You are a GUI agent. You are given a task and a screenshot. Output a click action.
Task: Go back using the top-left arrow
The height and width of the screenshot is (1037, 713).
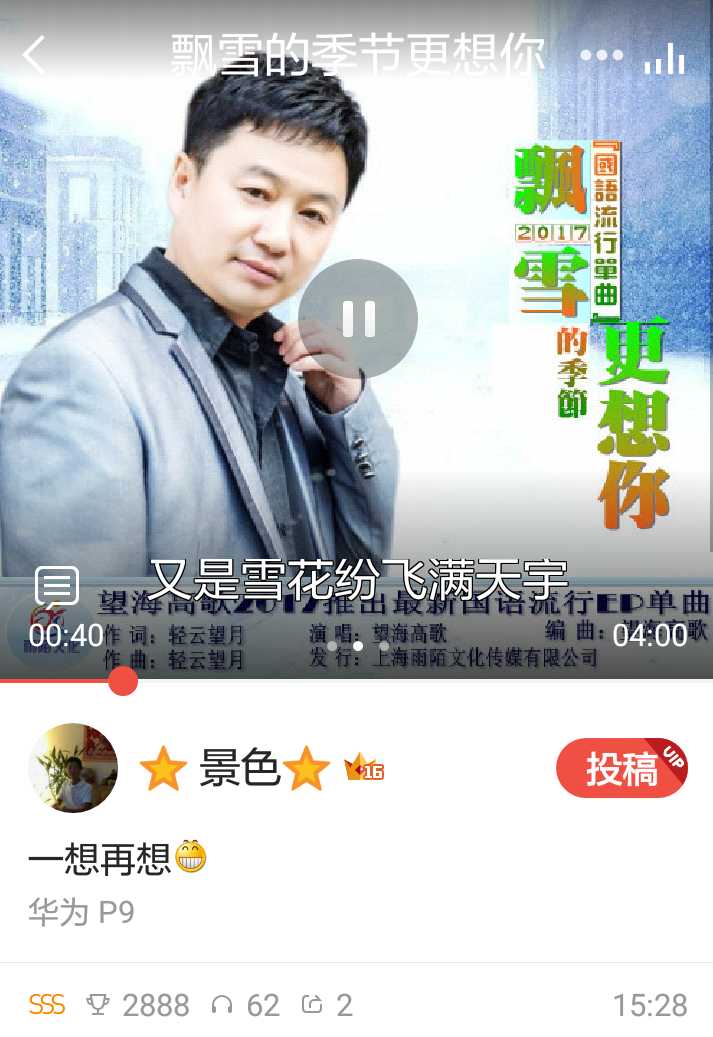[x=35, y=55]
